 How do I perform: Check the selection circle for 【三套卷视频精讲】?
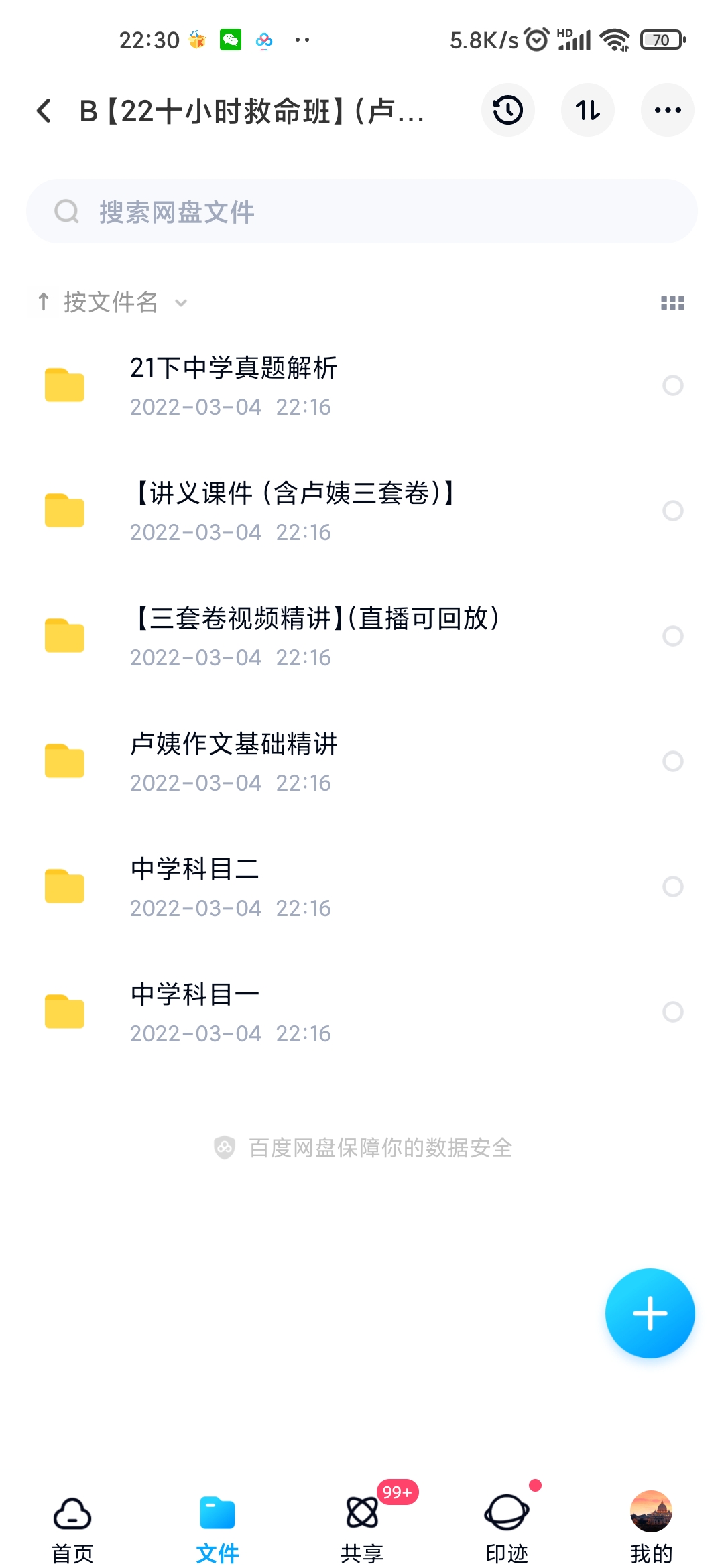pos(673,637)
